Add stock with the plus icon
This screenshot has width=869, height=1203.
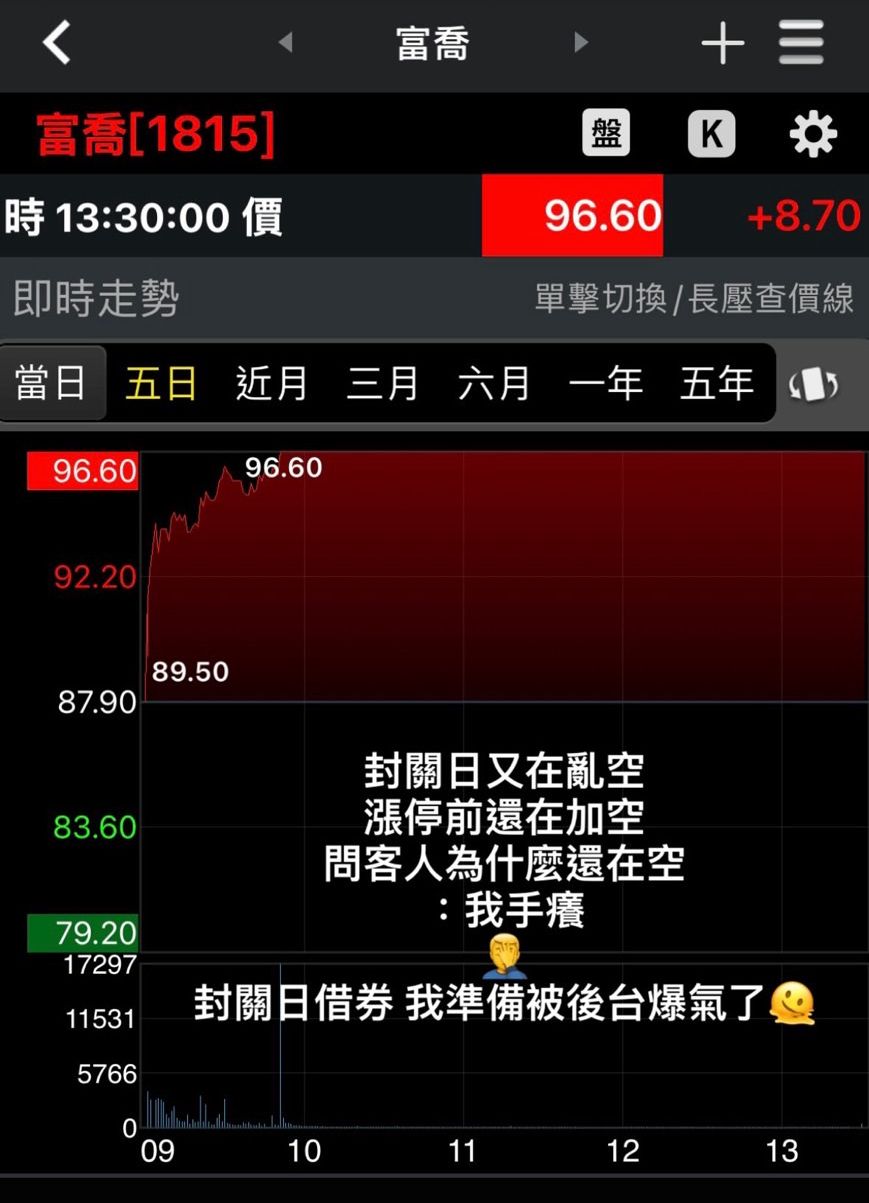coord(722,44)
